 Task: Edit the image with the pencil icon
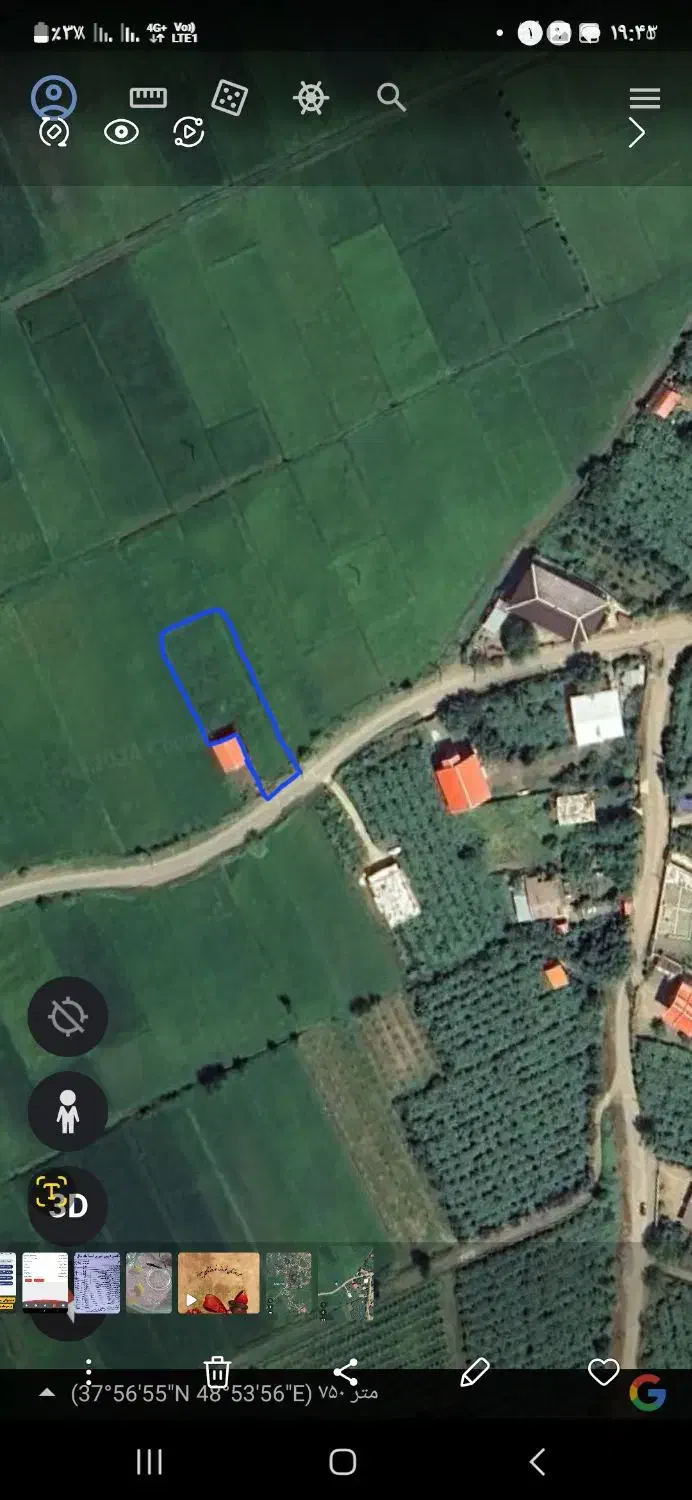click(474, 1372)
